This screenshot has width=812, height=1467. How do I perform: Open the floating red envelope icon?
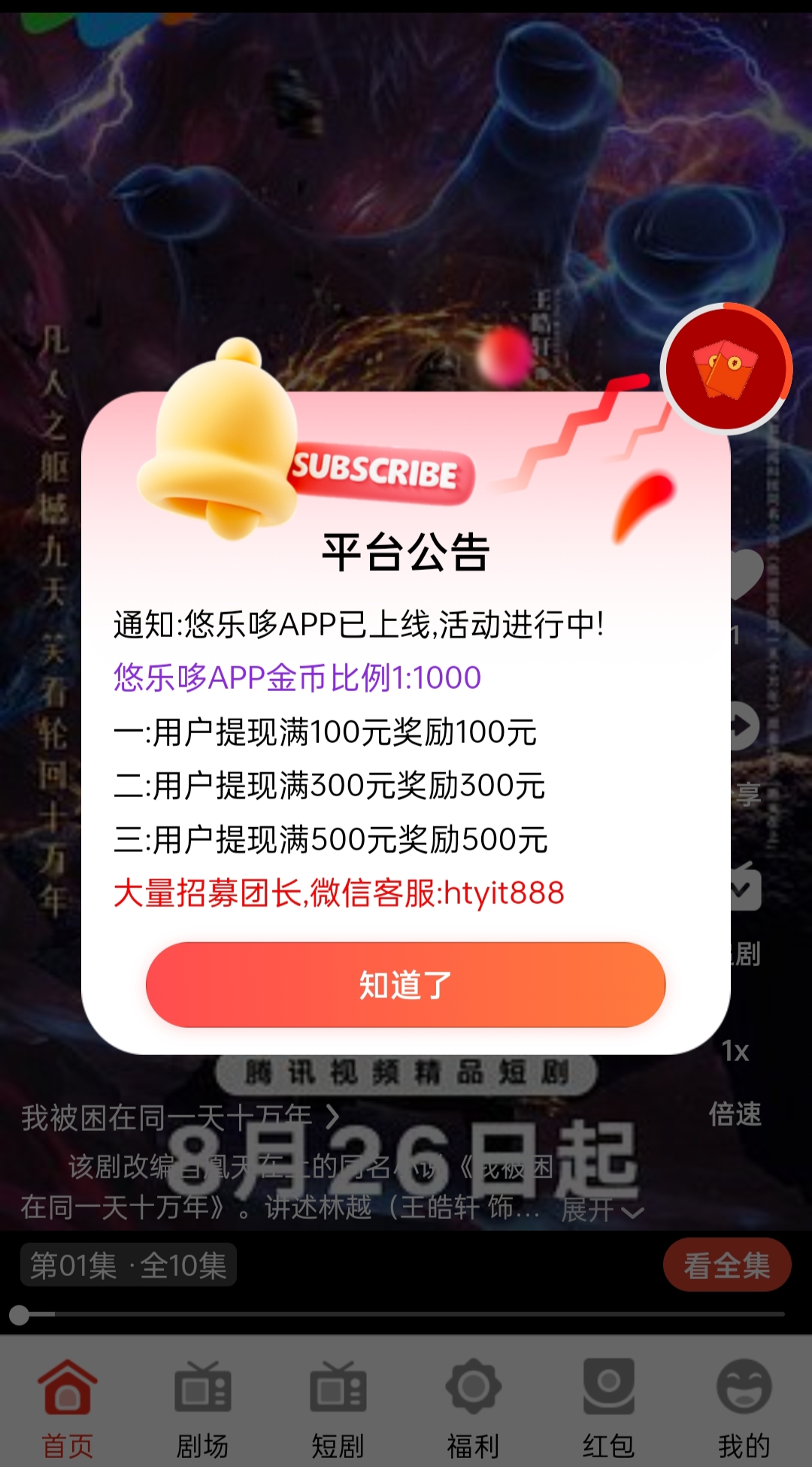click(726, 368)
